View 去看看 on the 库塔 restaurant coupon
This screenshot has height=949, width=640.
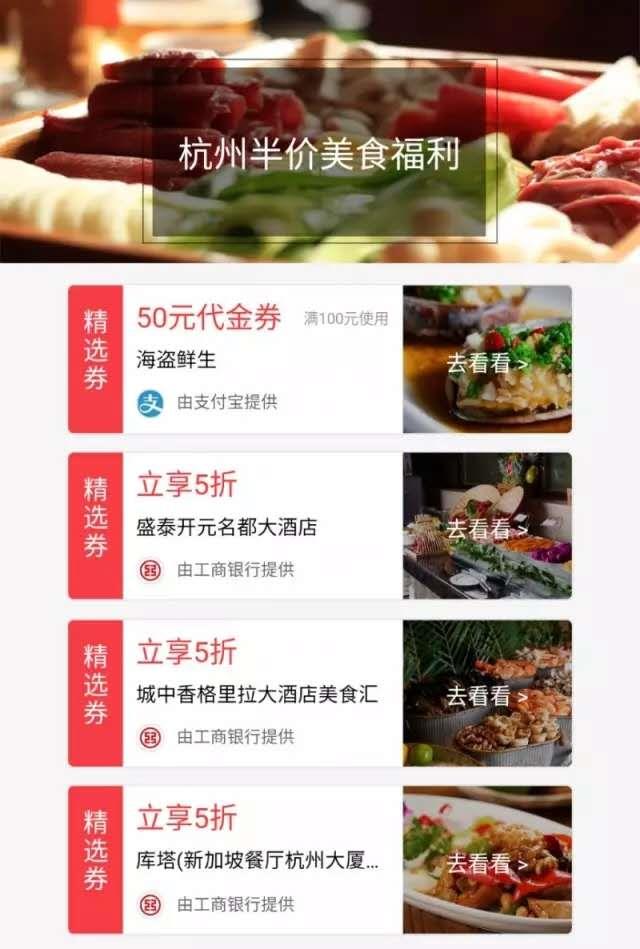click(x=487, y=863)
